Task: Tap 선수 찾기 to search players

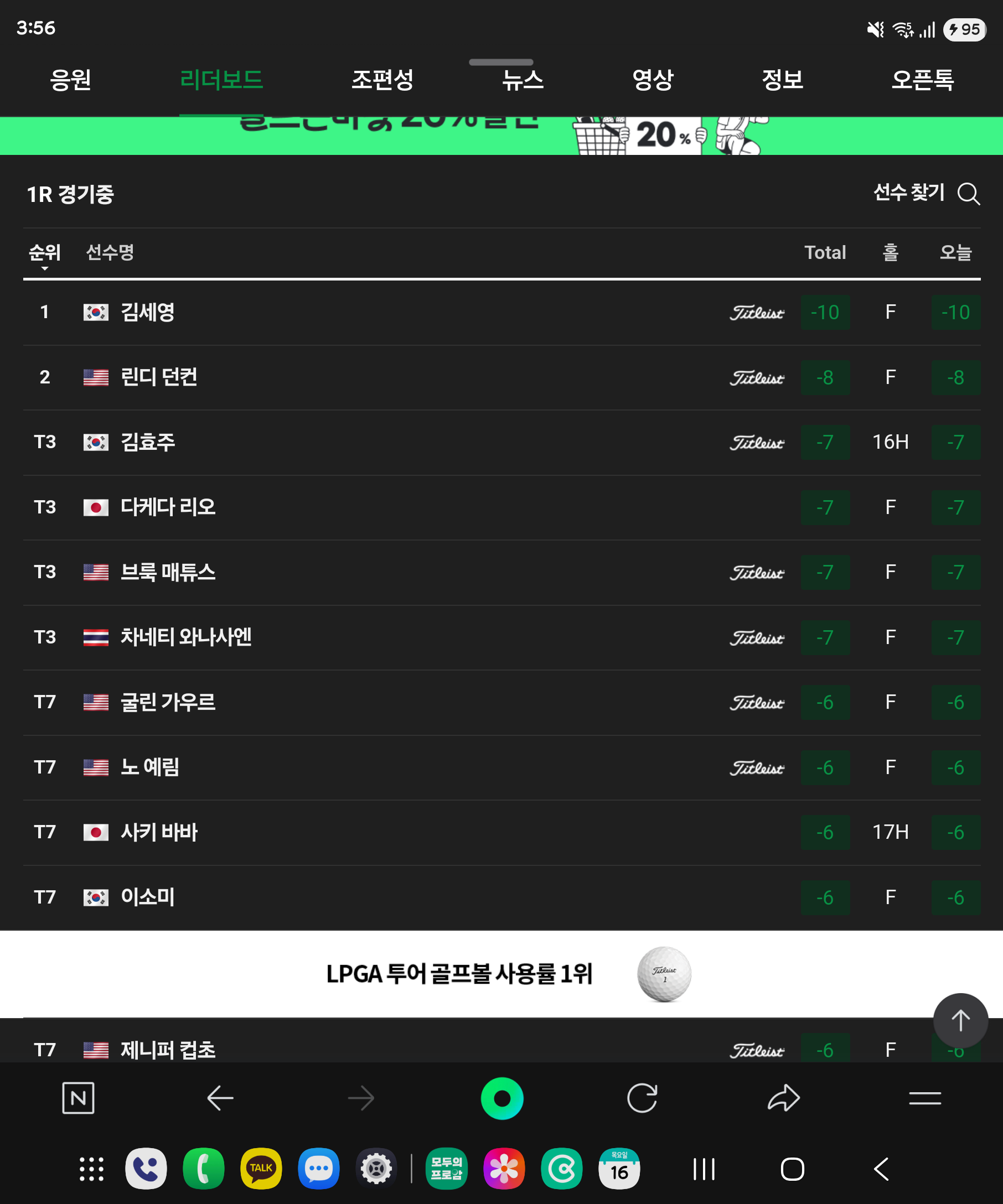Action: (926, 193)
